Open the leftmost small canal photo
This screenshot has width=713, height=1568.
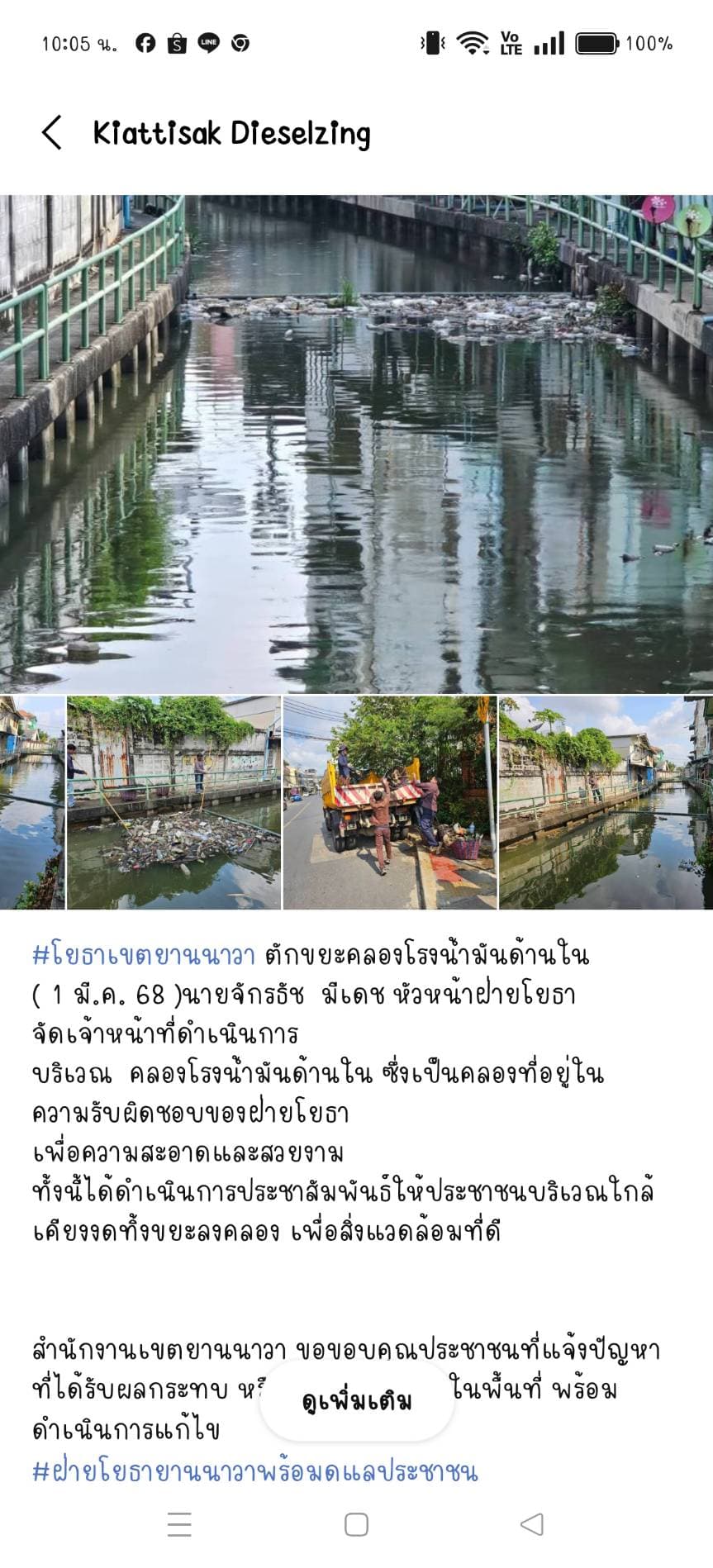coord(31,802)
